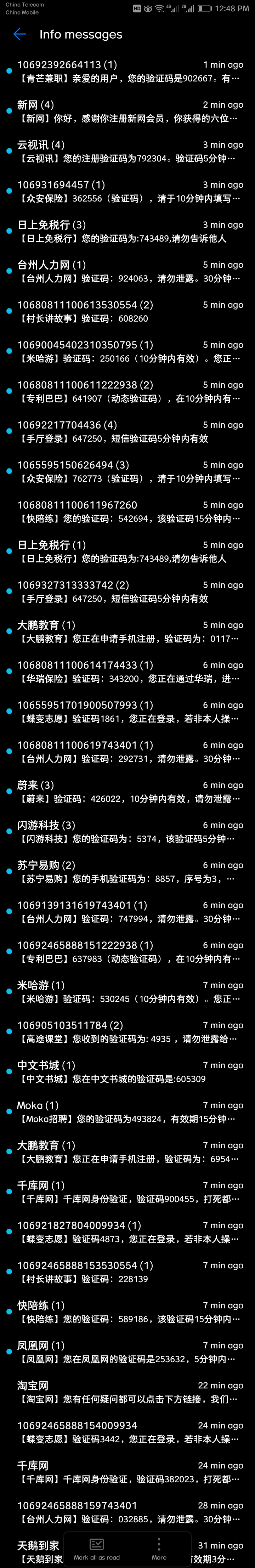View messages from 10692392664113

(x=127, y=71)
